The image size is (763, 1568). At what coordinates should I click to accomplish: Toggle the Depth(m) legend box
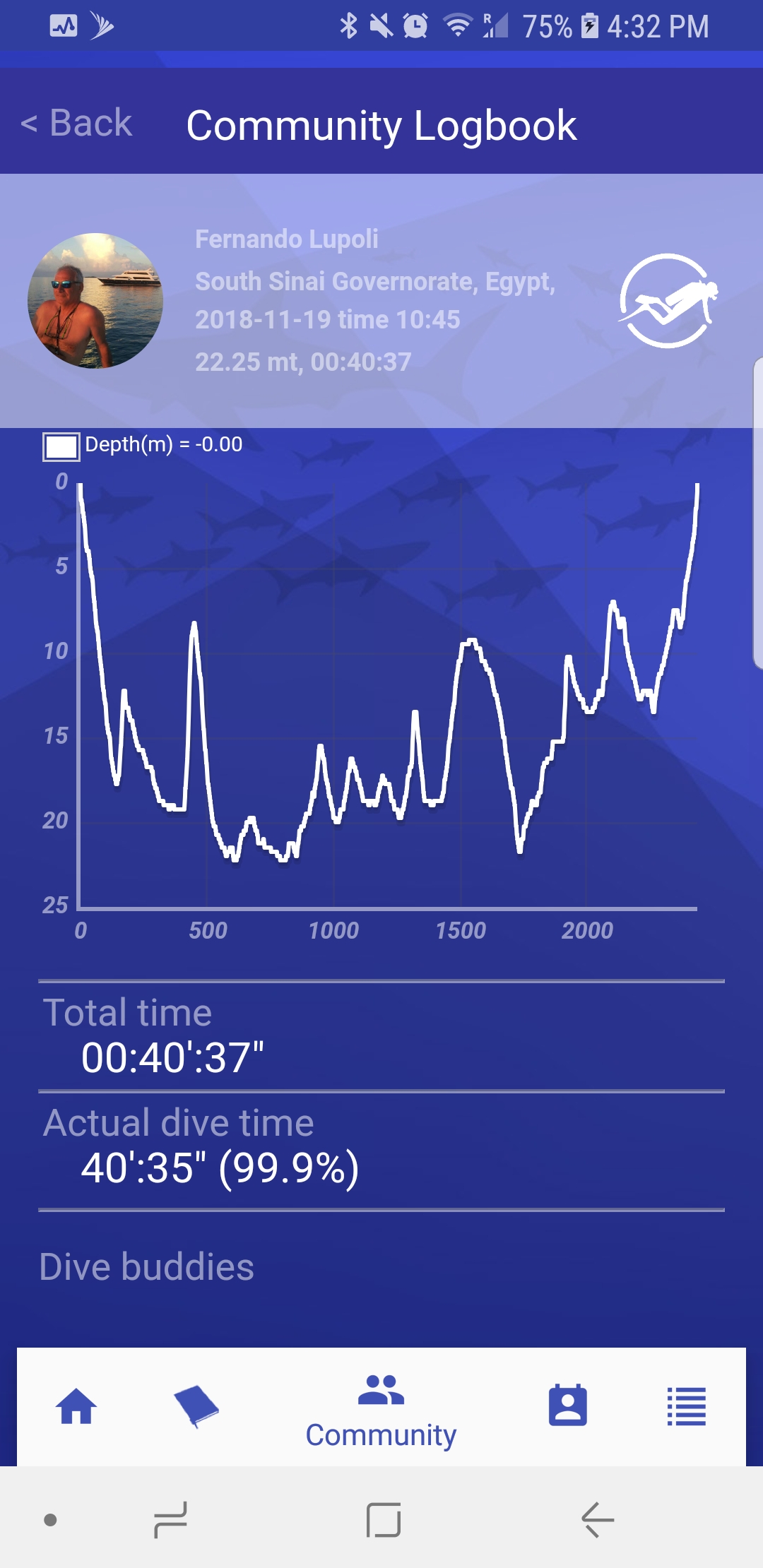[x=61, y=446]
